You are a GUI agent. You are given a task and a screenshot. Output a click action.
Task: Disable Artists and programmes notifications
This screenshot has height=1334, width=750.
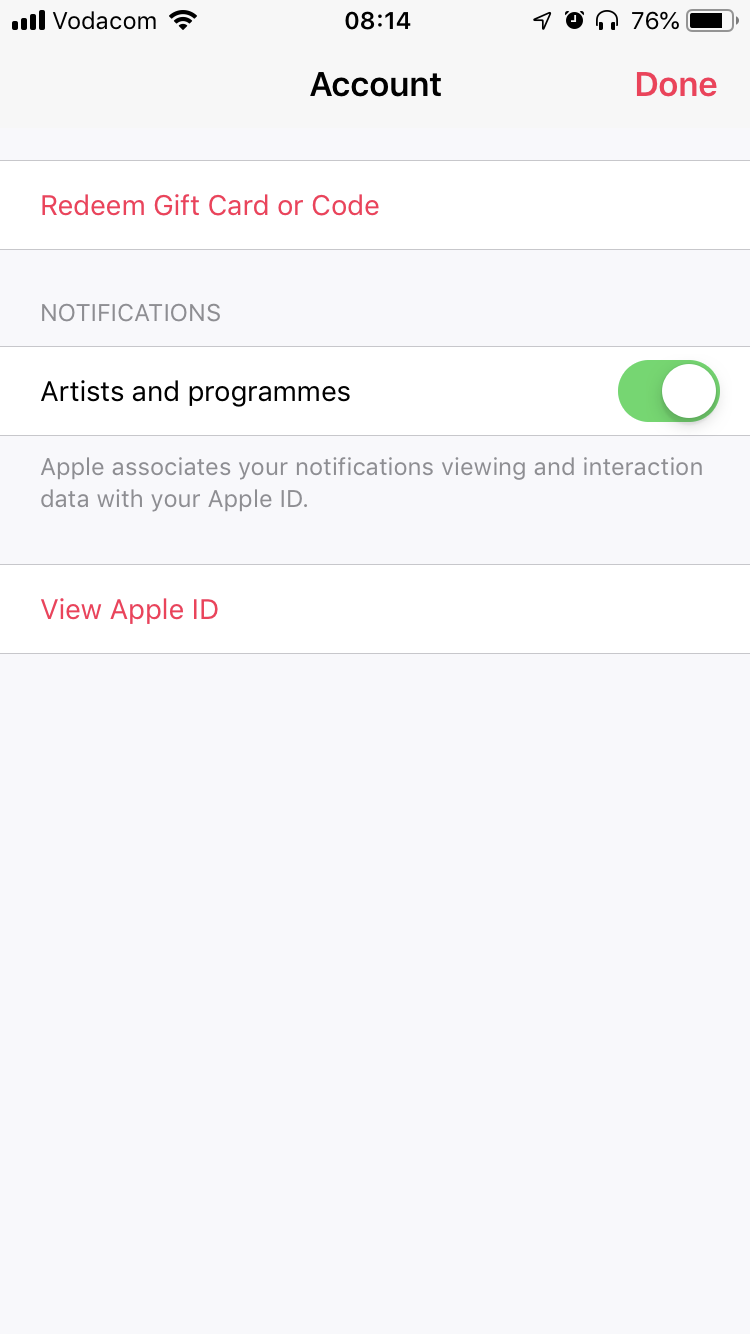[x=668, y=391]
